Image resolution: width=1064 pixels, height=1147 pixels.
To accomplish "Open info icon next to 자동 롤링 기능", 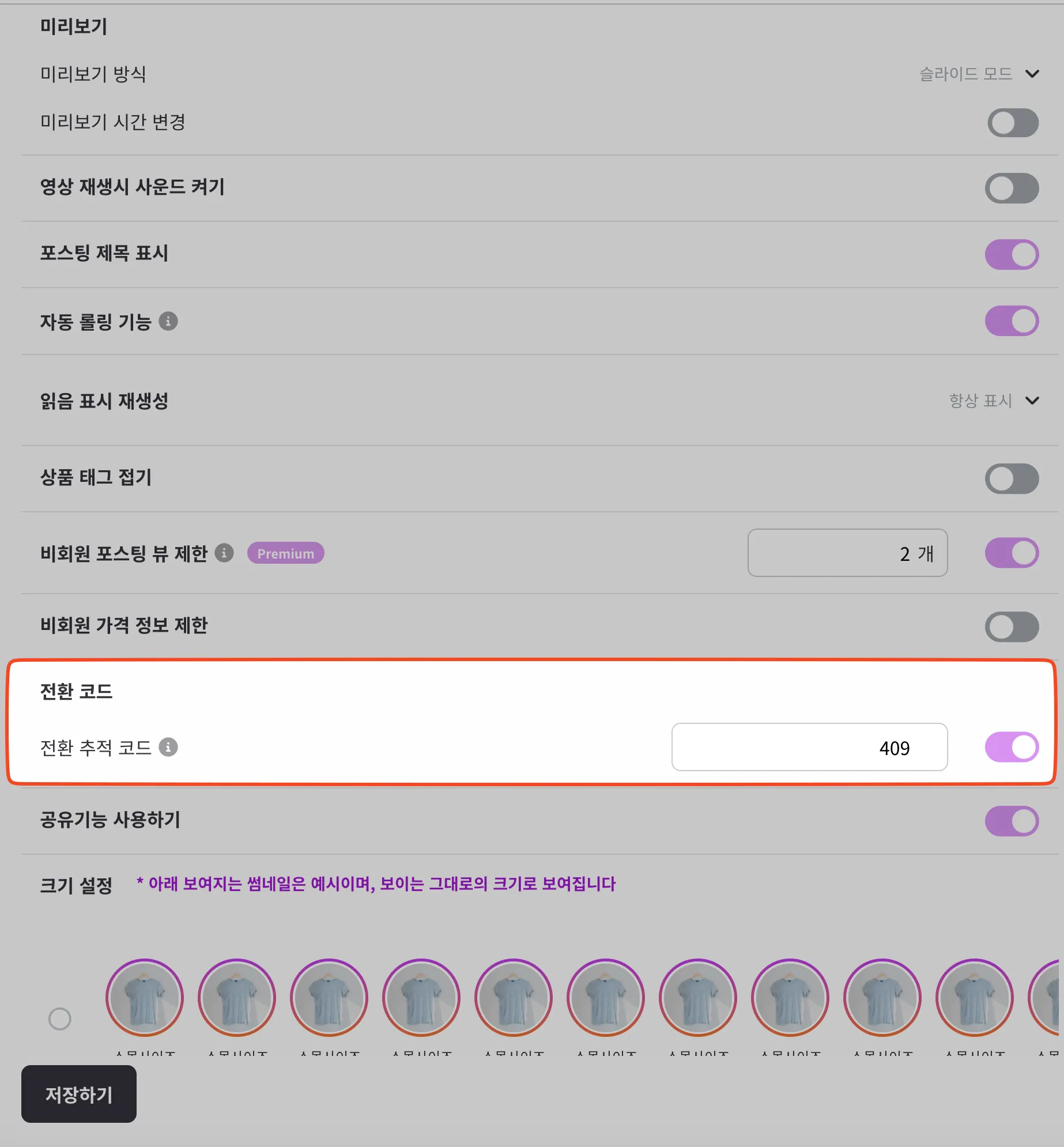I will click(x=168, y=321).
